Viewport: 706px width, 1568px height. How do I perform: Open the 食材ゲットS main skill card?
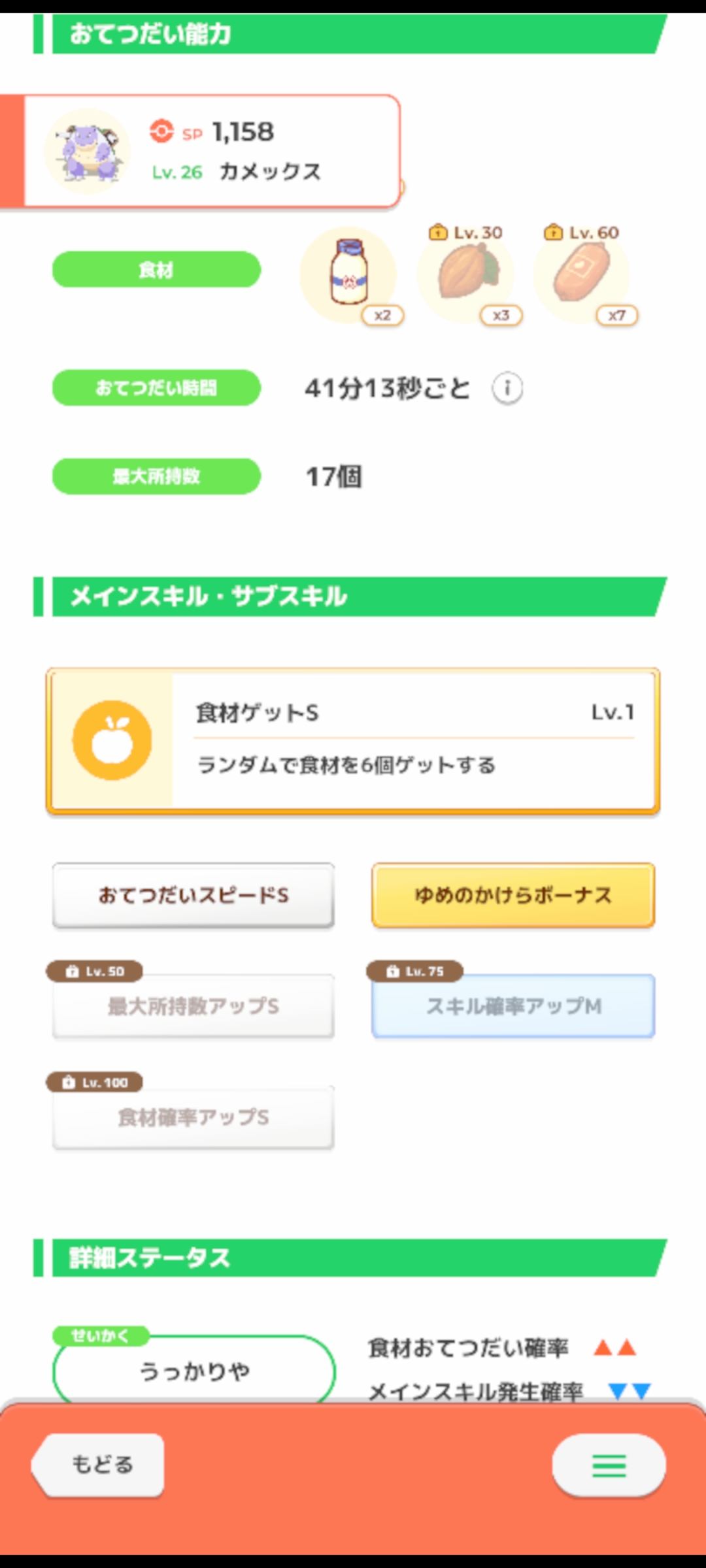pos(353,740)
